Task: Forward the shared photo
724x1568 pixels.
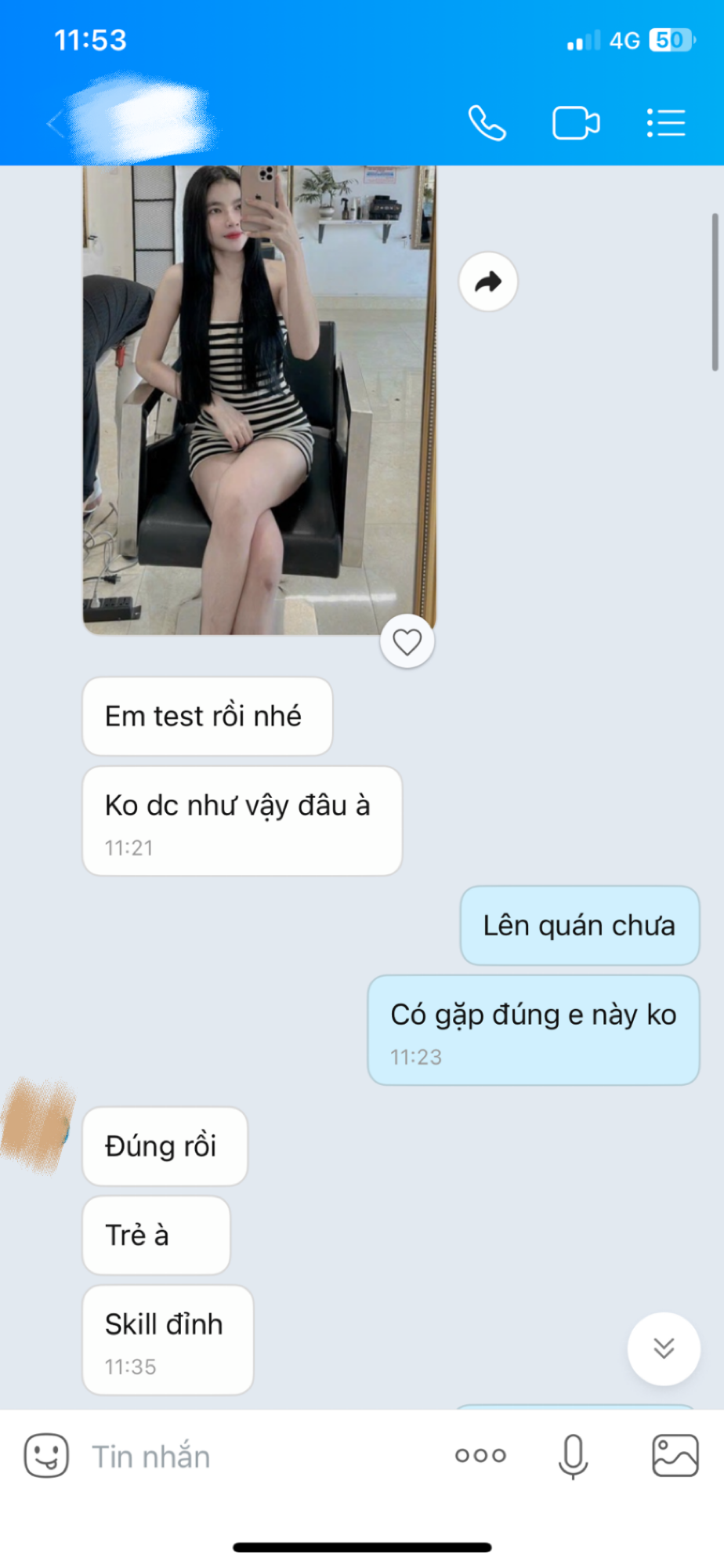Action: [488, 282]
